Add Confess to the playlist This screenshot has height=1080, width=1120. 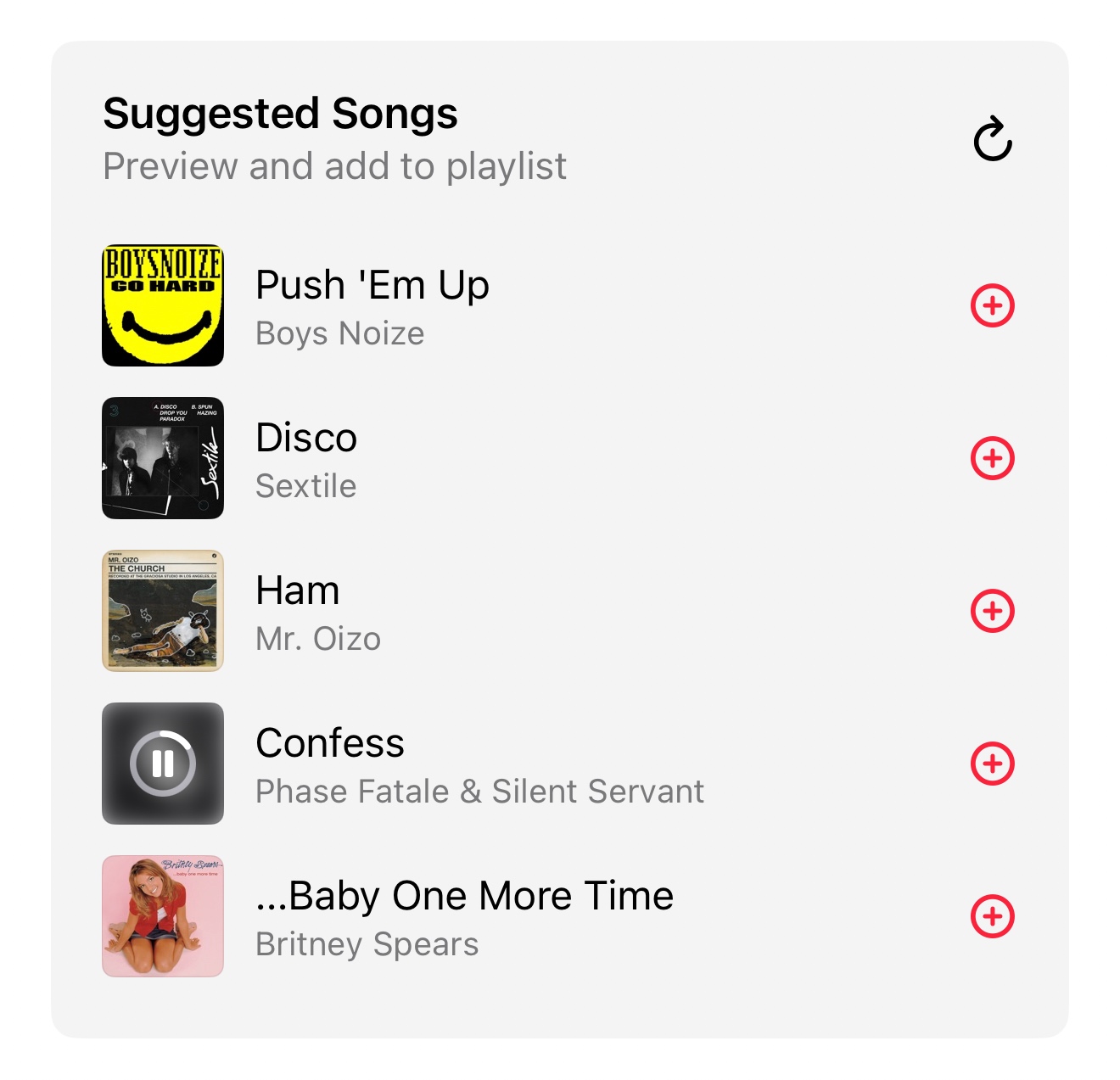tap(992, 764)
